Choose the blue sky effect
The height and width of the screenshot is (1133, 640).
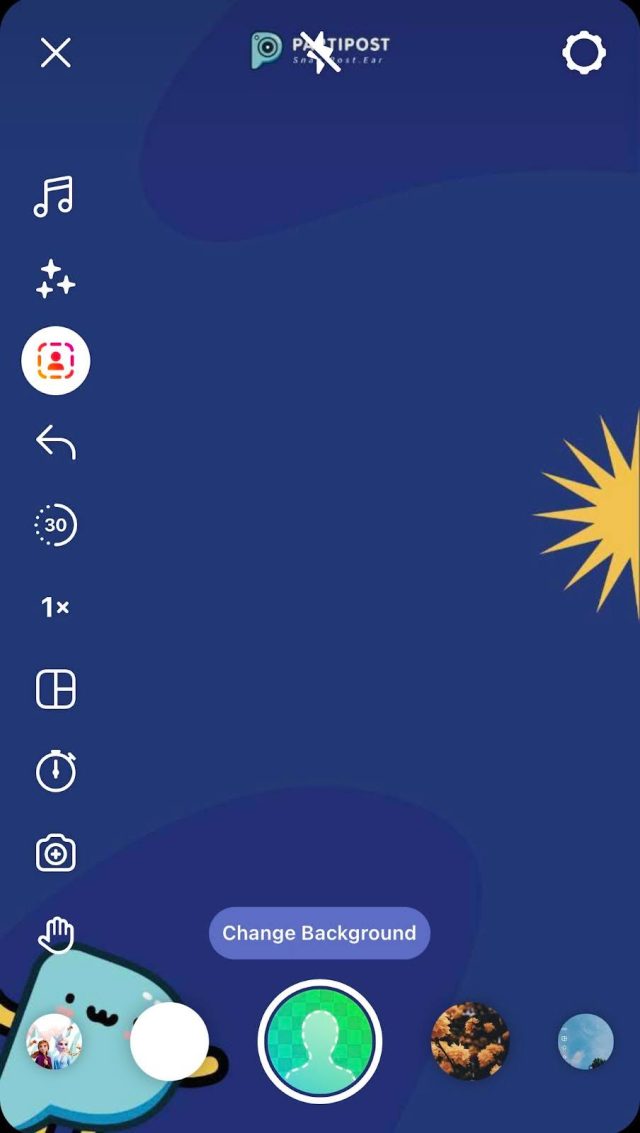585,1041
